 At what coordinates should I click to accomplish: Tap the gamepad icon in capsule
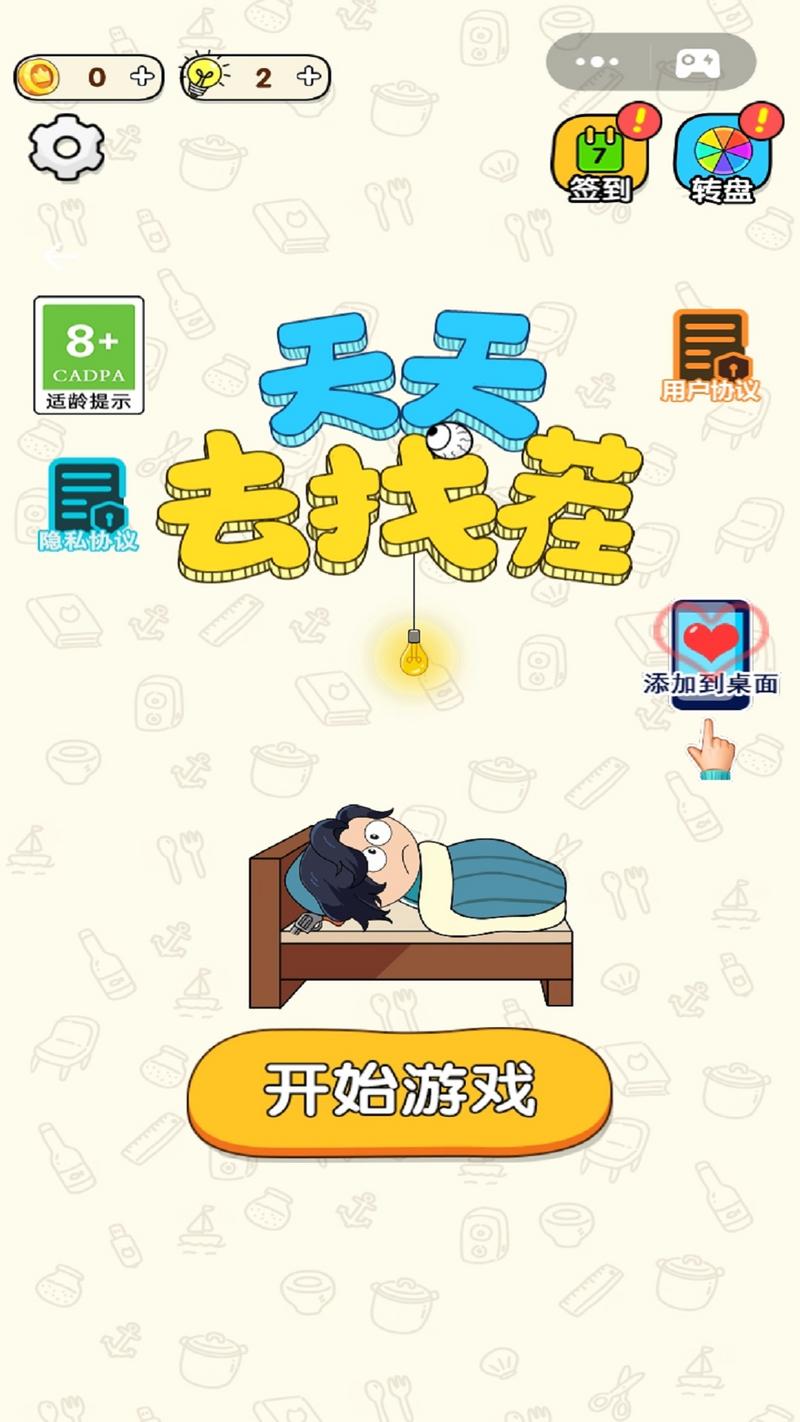pyautogui.click(x=697, y=62)
